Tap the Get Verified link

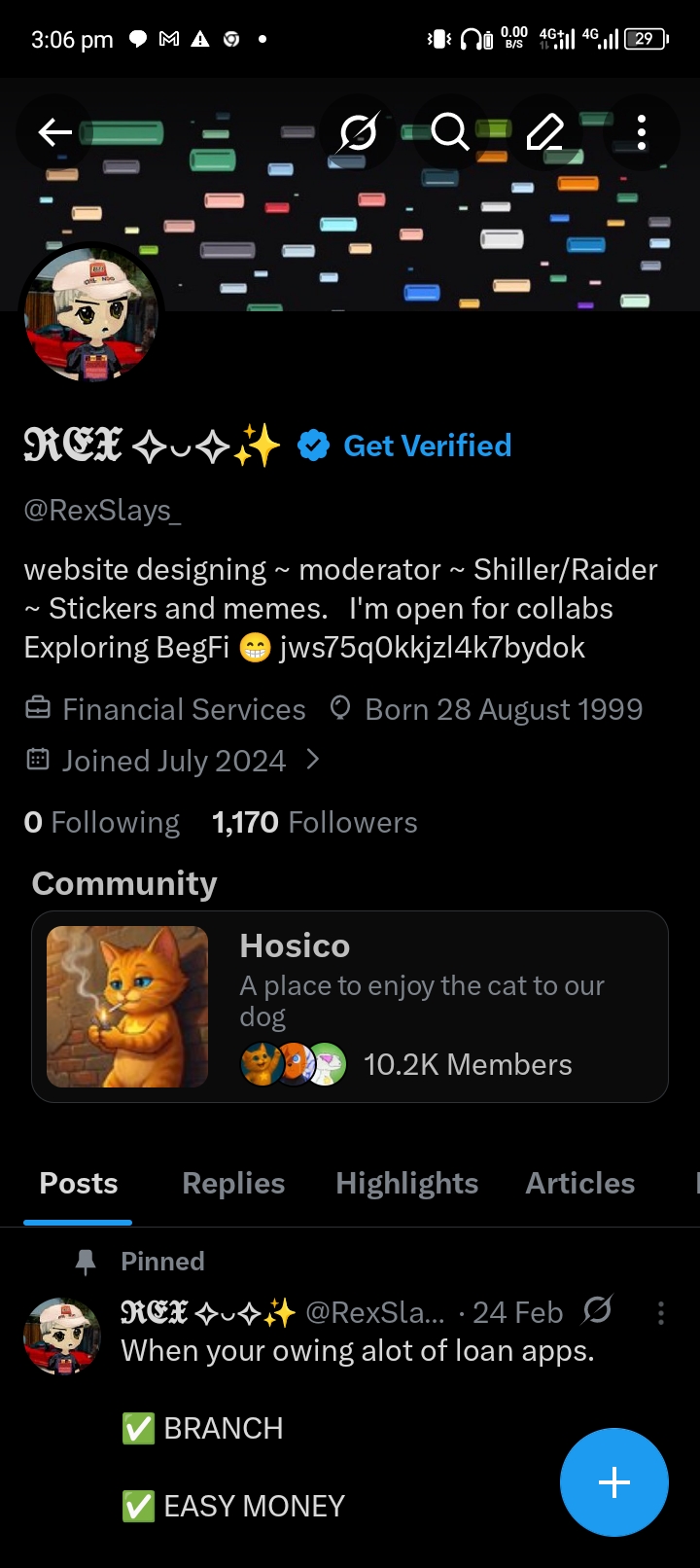[x=427, y=445]
